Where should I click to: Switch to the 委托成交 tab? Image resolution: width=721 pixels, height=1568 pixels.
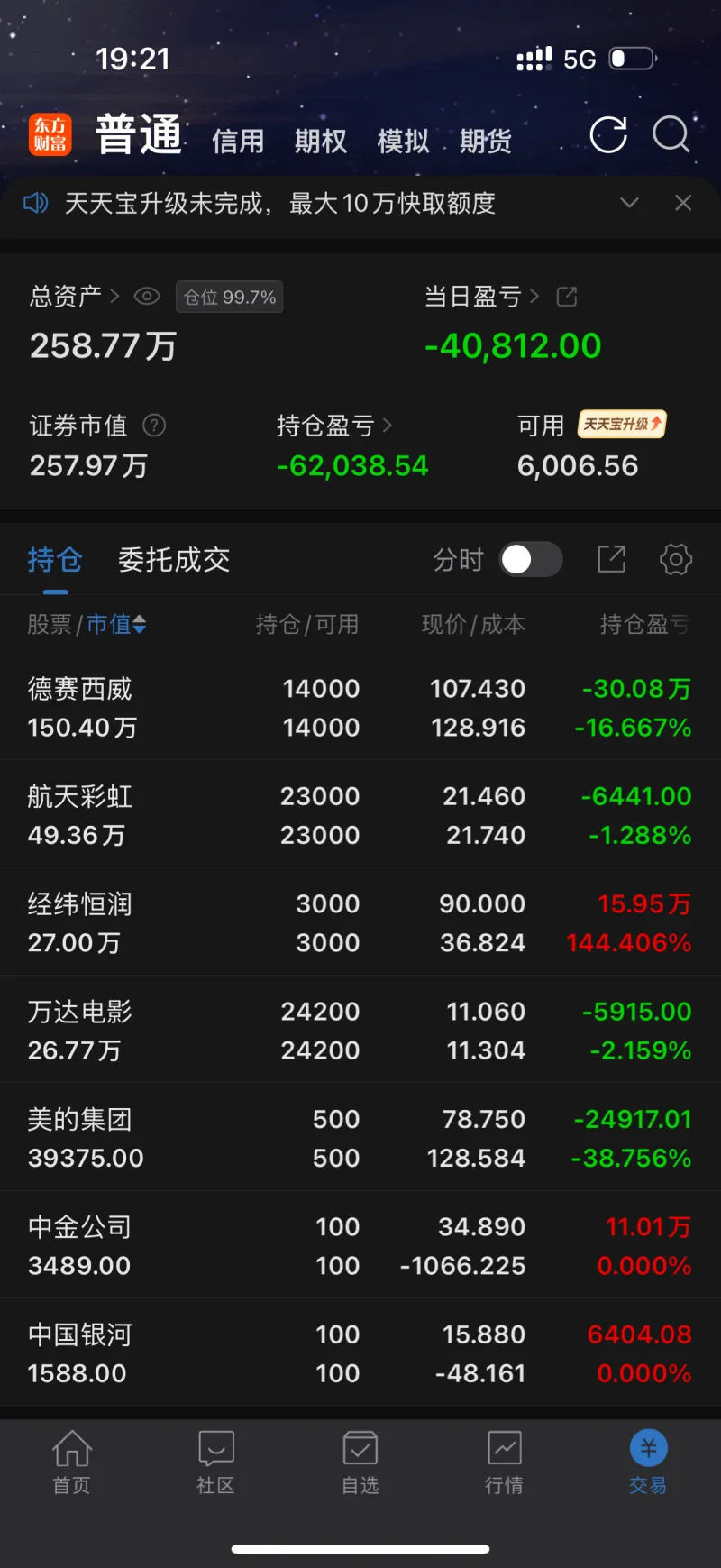[x=174, y=560]
